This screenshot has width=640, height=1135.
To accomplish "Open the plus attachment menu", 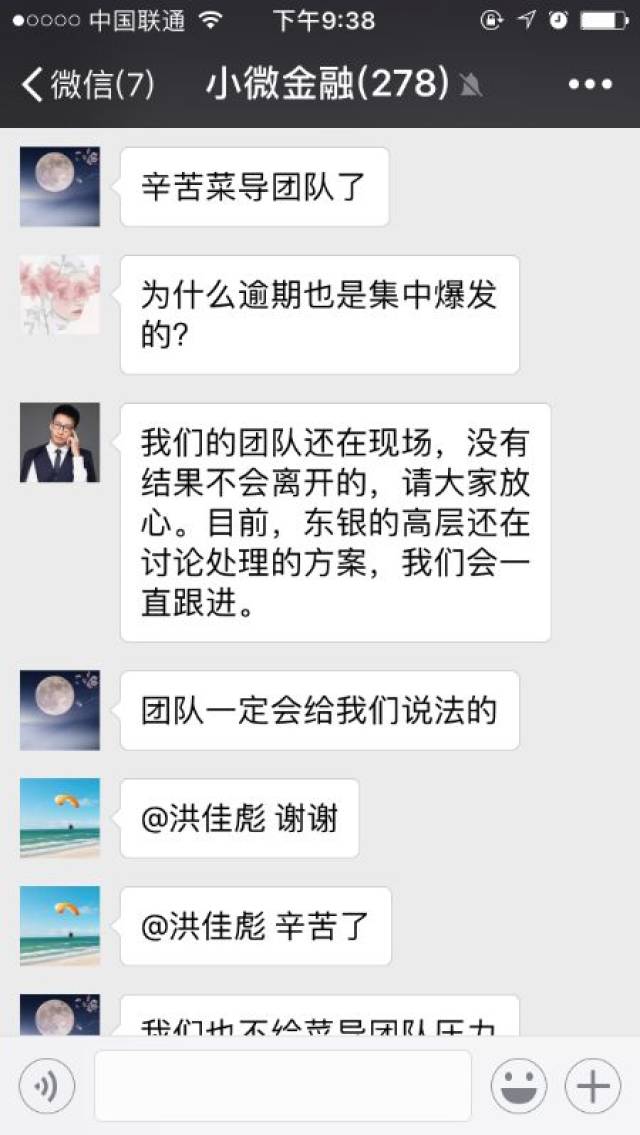I will click(x=593, y=1085).
